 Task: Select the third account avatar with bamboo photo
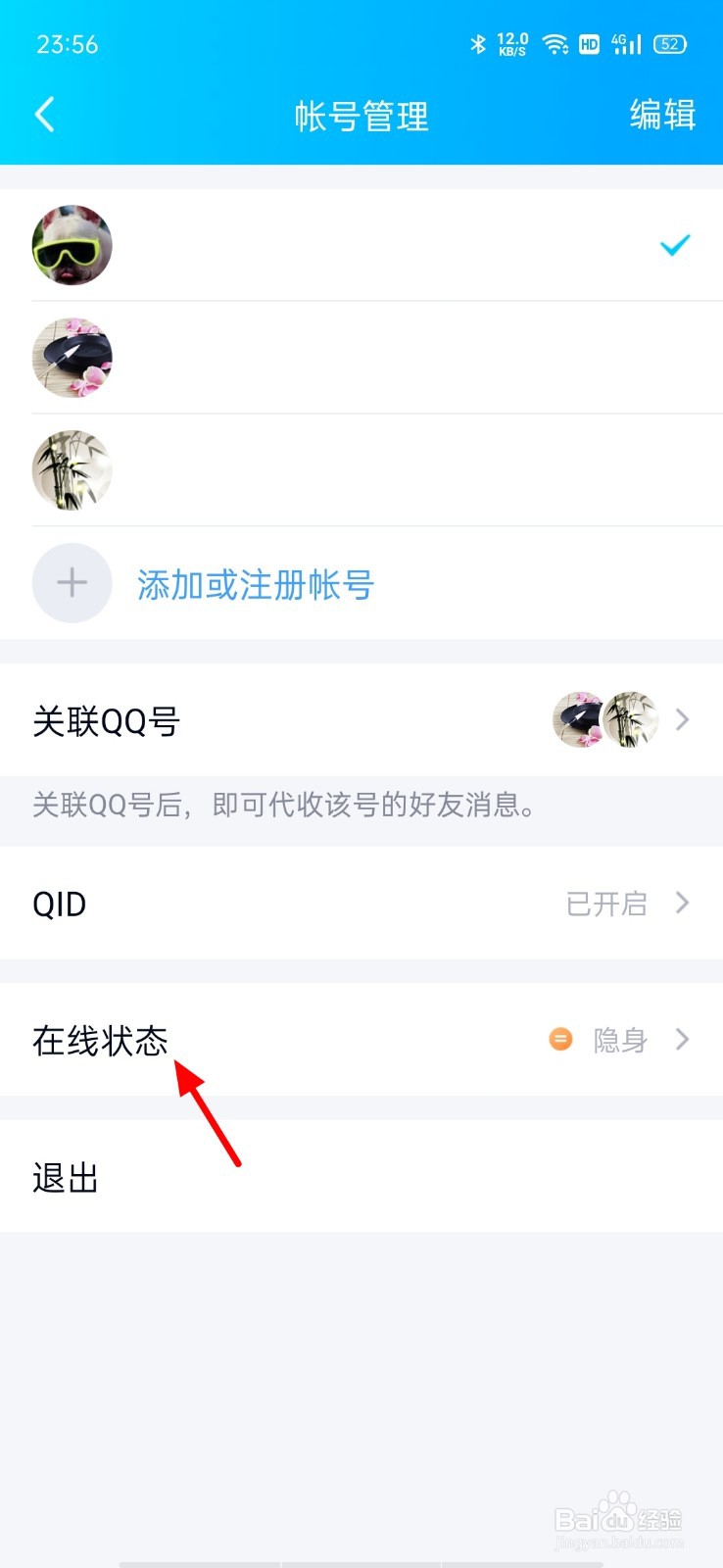72,470
